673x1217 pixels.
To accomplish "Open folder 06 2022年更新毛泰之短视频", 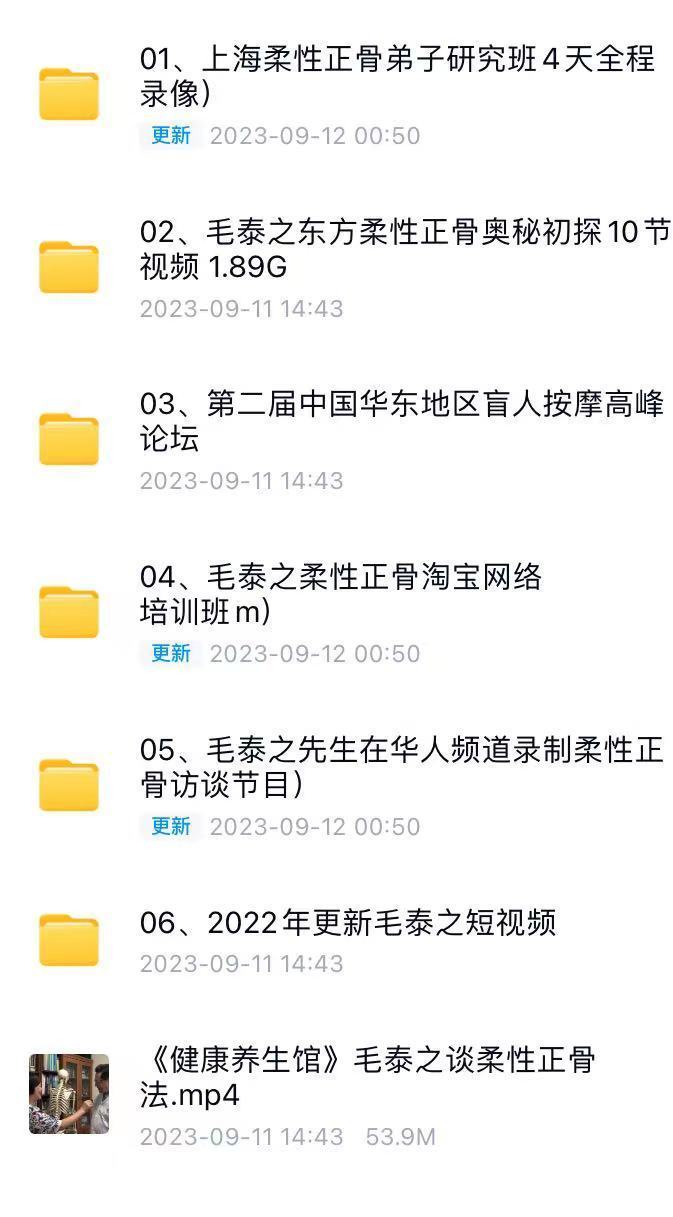I will [x=347, y=923].
